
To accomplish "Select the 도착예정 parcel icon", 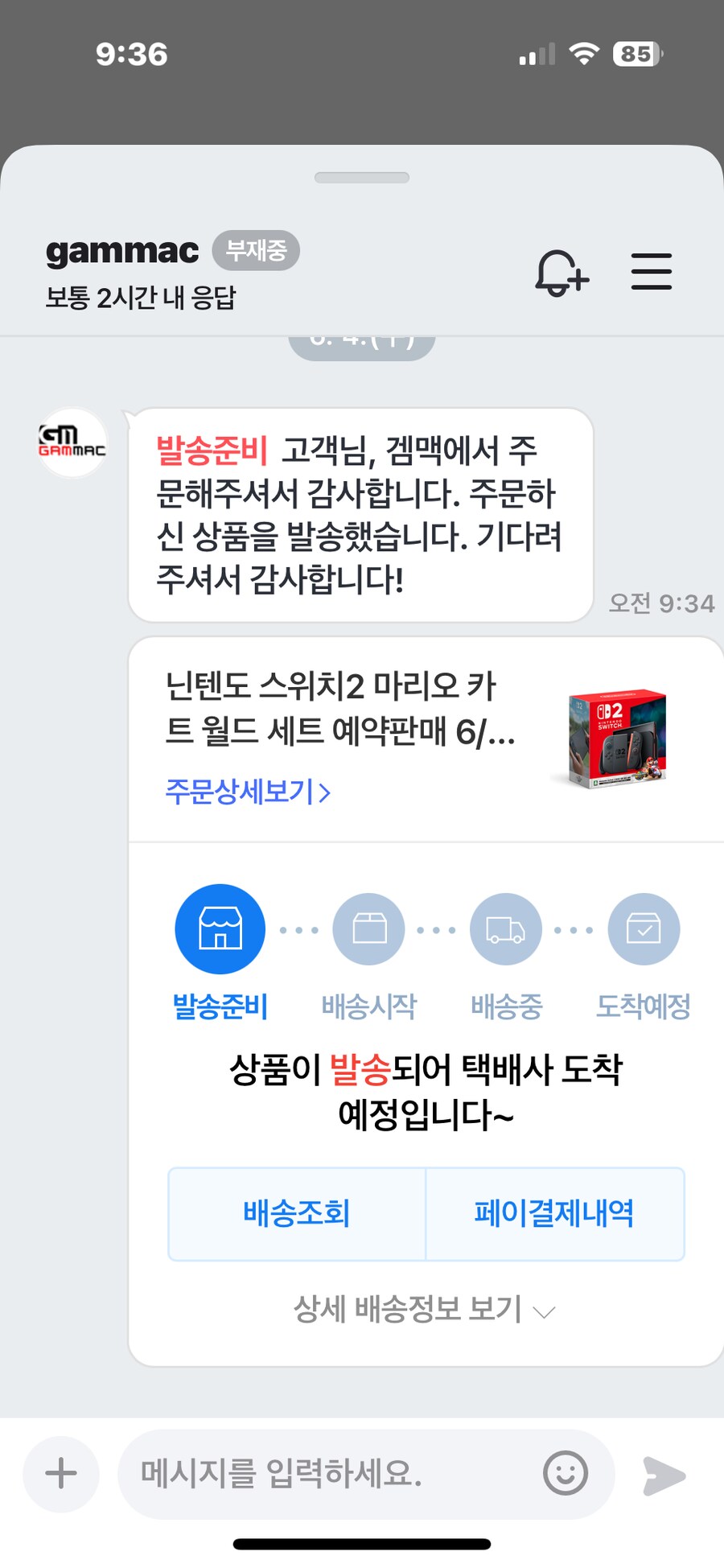I will coord(643,928).
